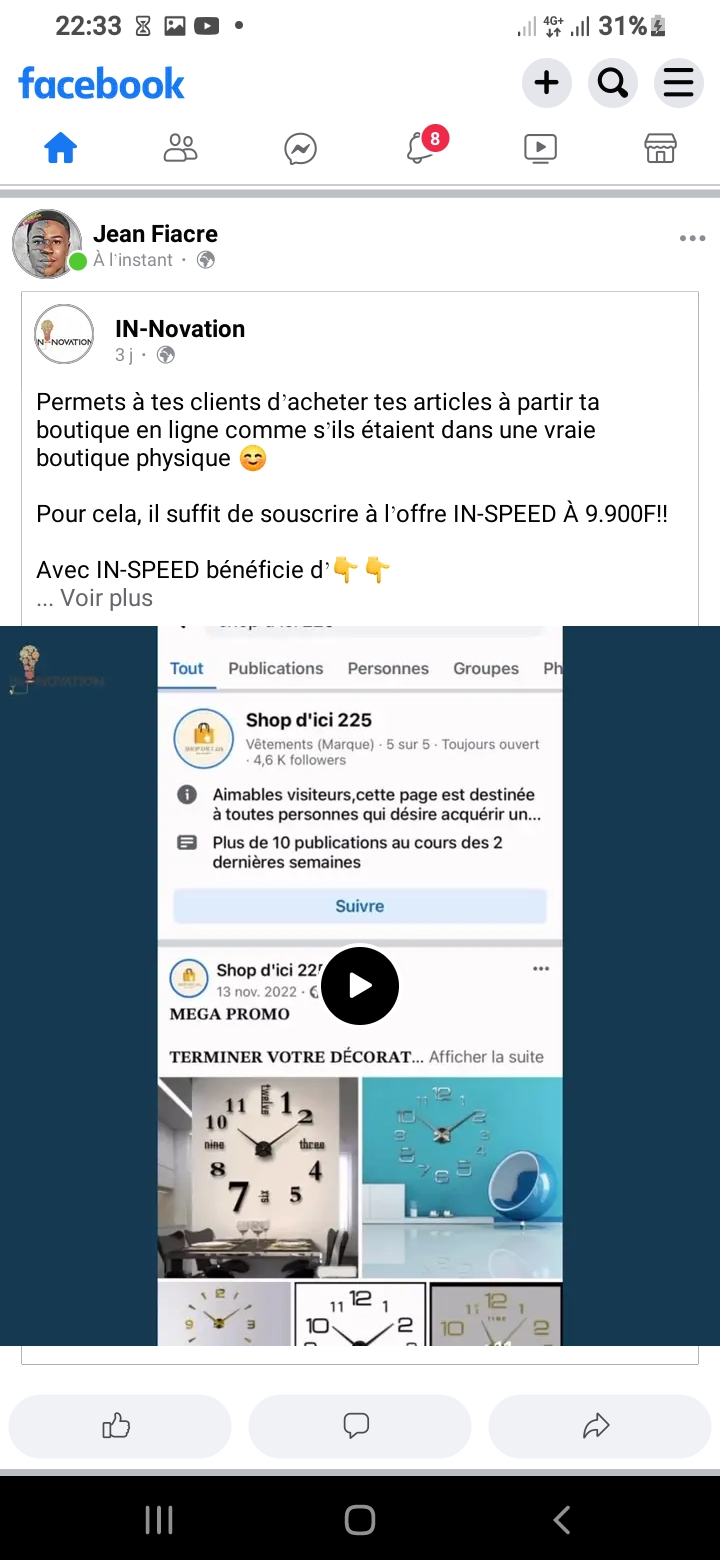Open the hamburger menu
The width and height of the screenshot is (720, 1560).
pos(678,83)
